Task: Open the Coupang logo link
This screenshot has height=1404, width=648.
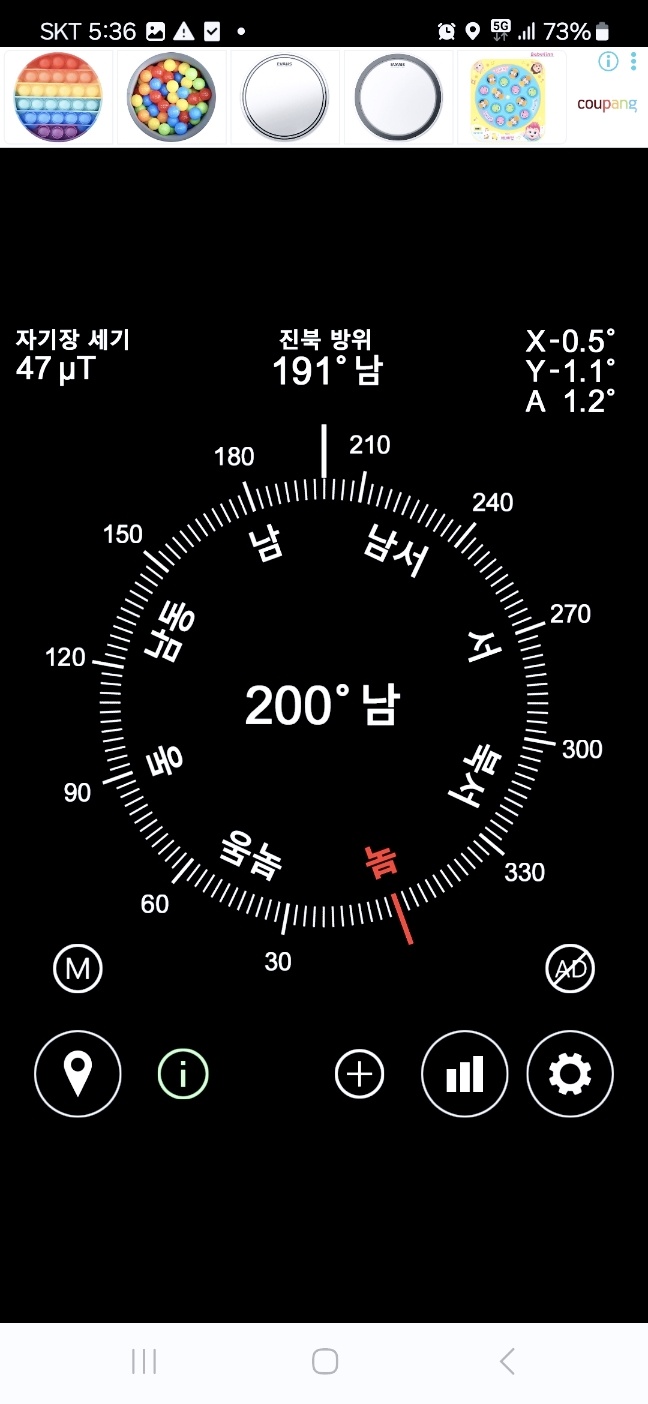Action: coord(606,105)
